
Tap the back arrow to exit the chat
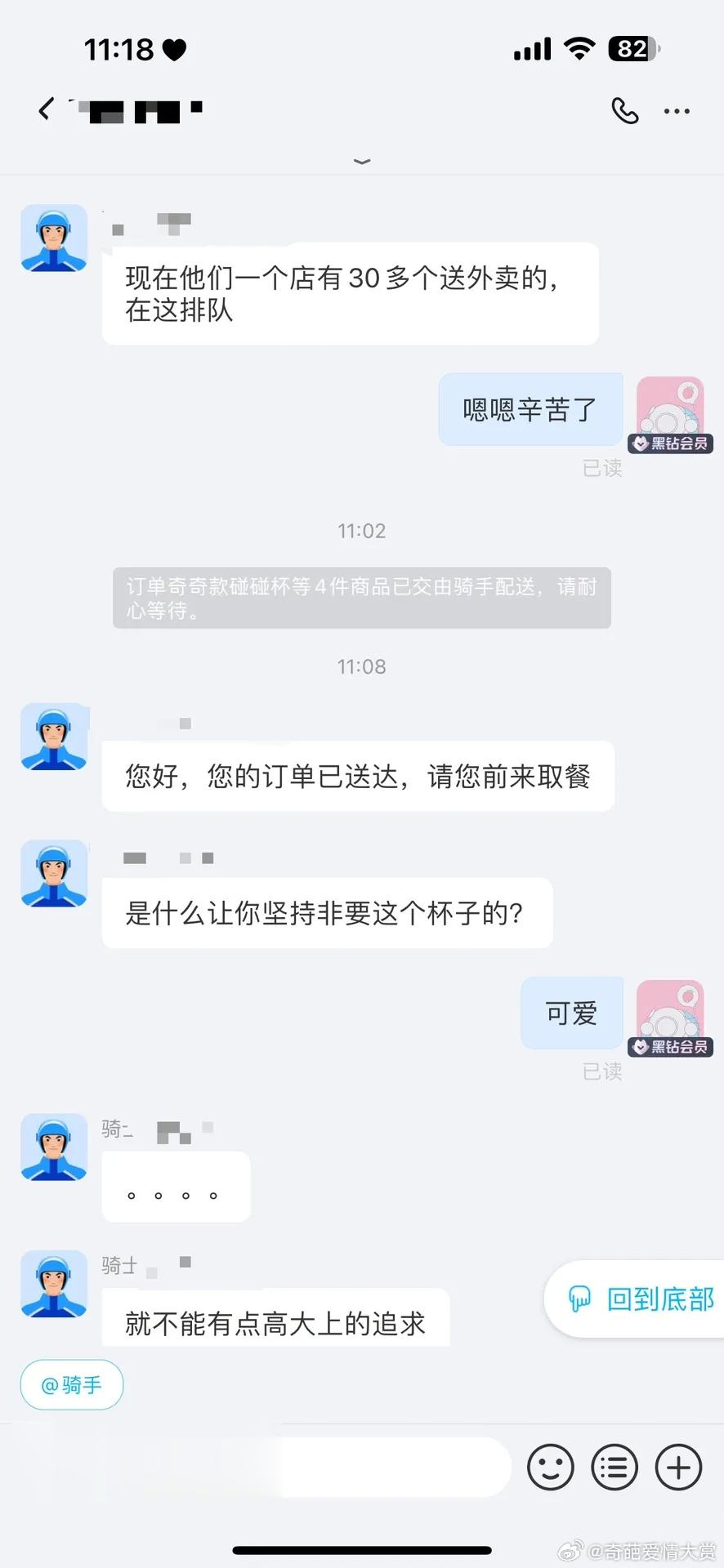click(44, 109)
